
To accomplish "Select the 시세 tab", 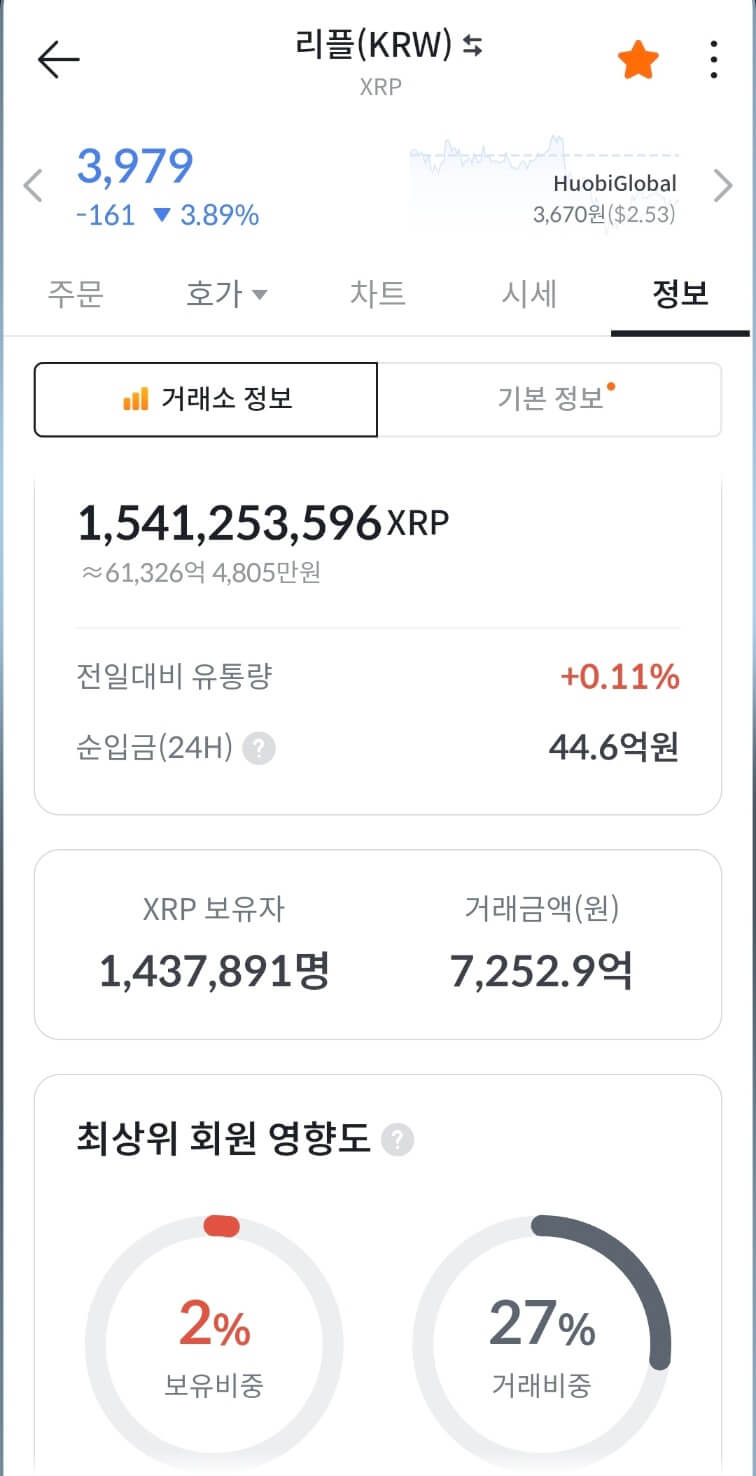I will [530, 293].
